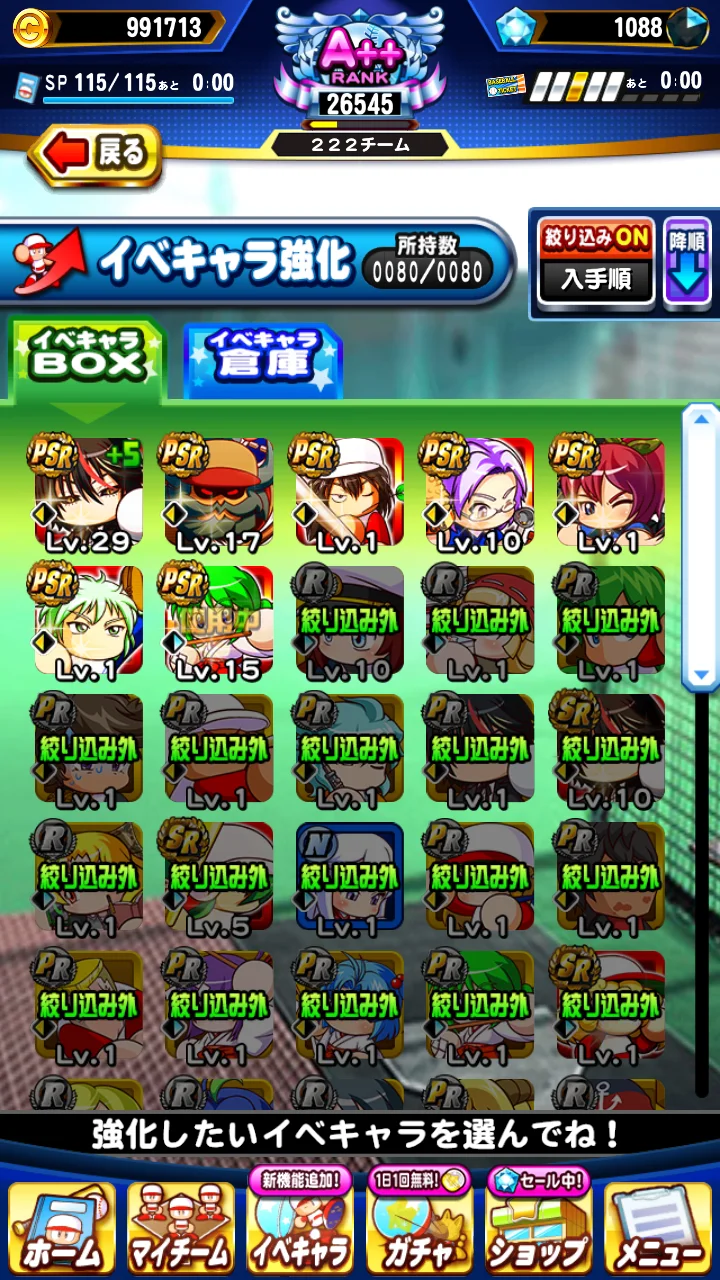Toggle the 降順 sort order arrow
This screenshot has height=1280, width=720.
point(687,262)
